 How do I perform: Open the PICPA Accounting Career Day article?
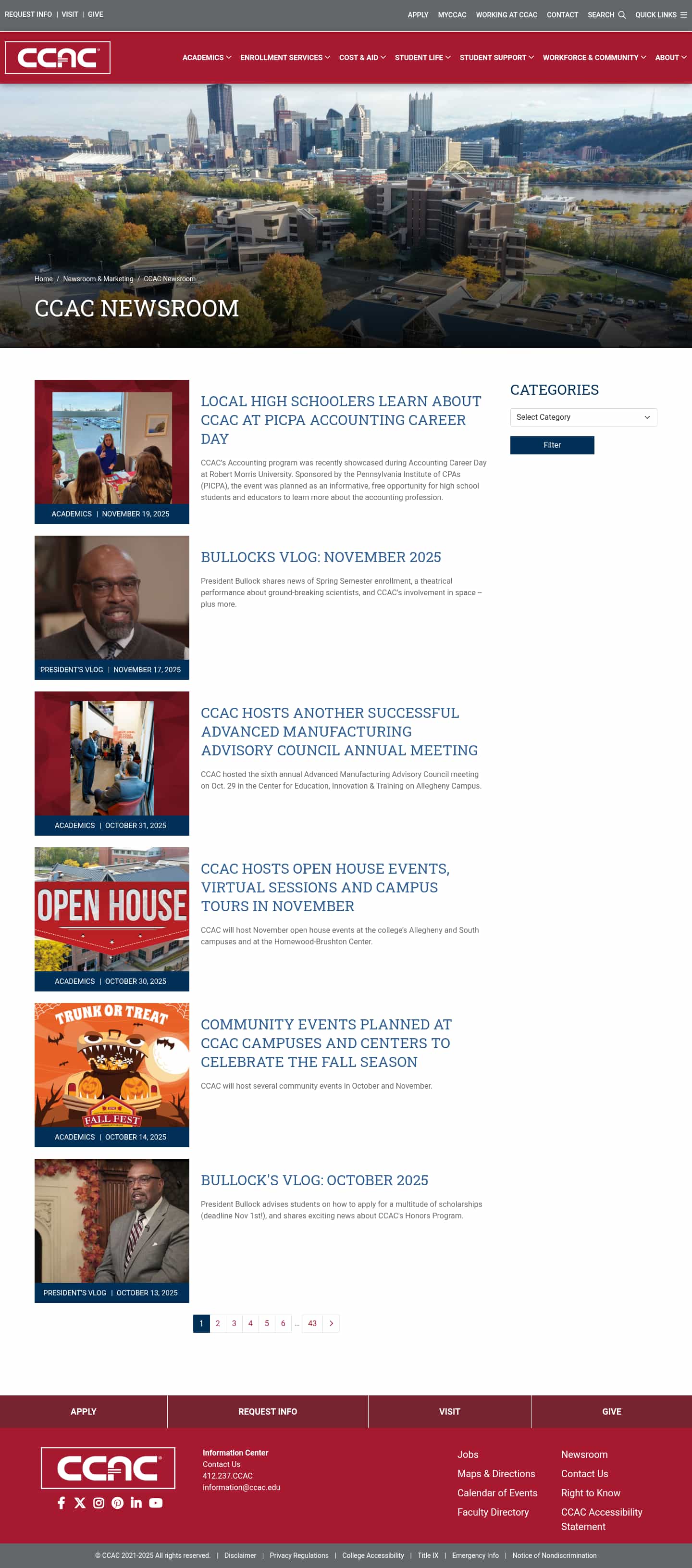click(x=341, y=419)
